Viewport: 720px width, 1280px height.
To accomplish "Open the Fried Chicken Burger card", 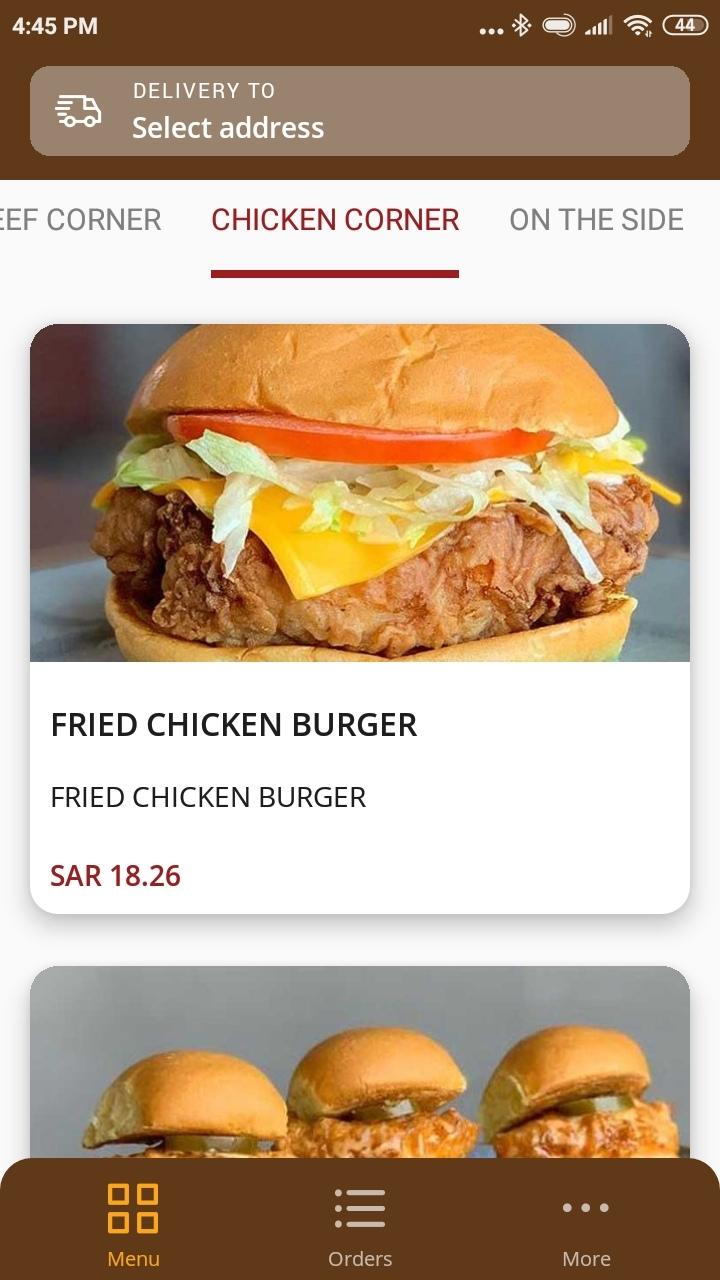I will 360,618.
